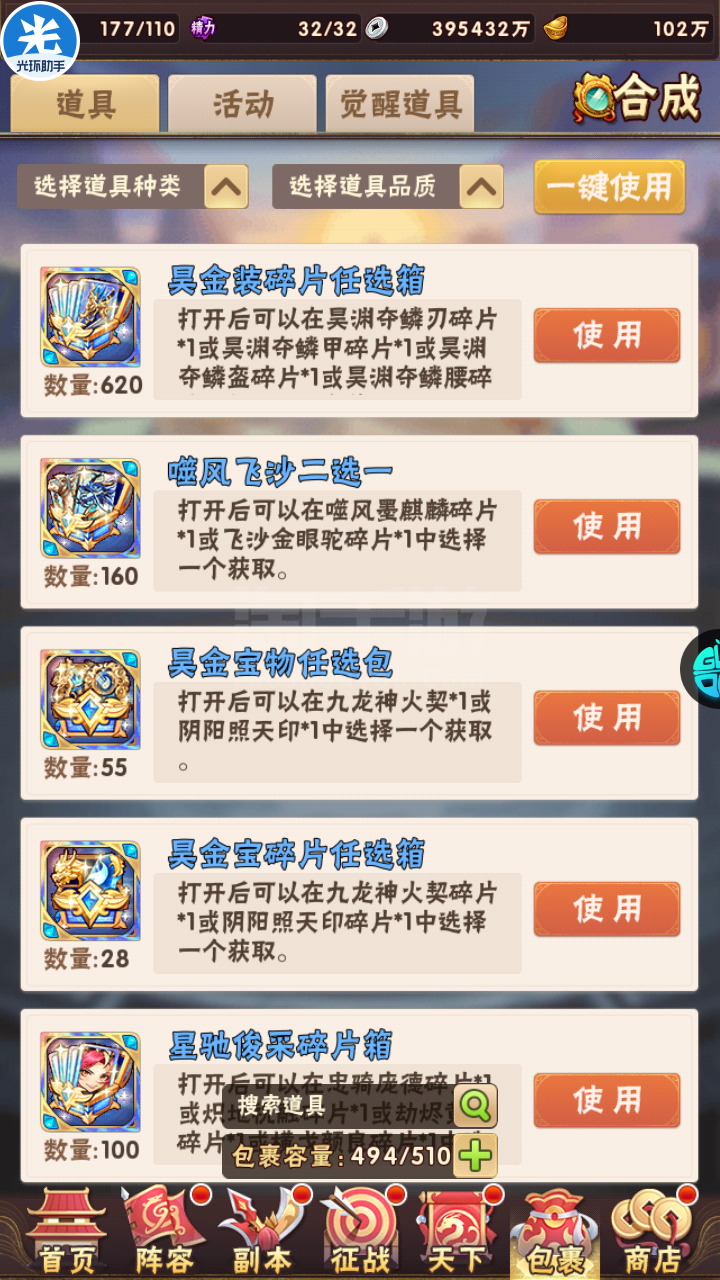
Task: Open the 商店 shop tab
Action: (652, 1233)
